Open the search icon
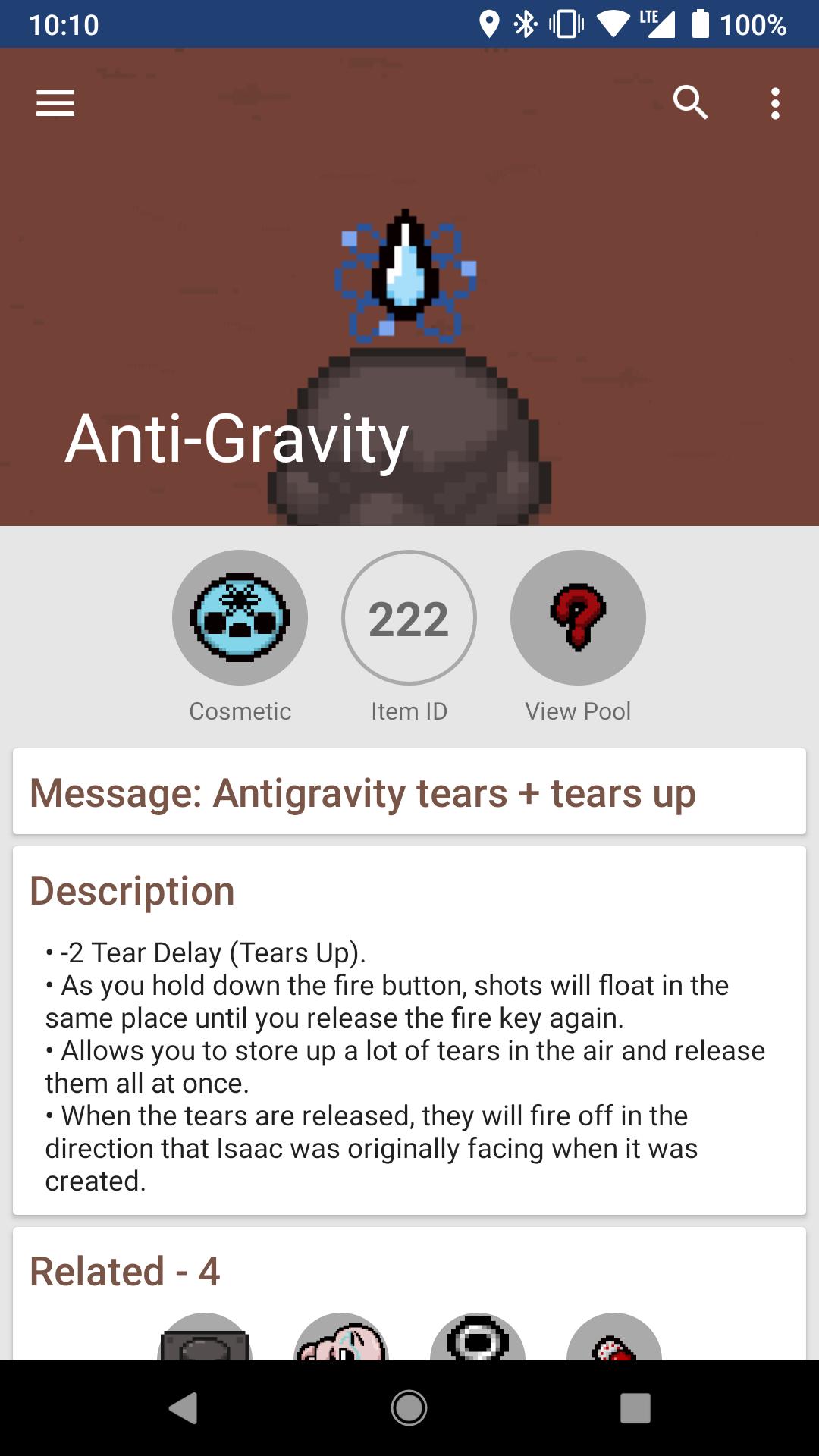This screenshot has width=819, height=1456. click(690, 102)
